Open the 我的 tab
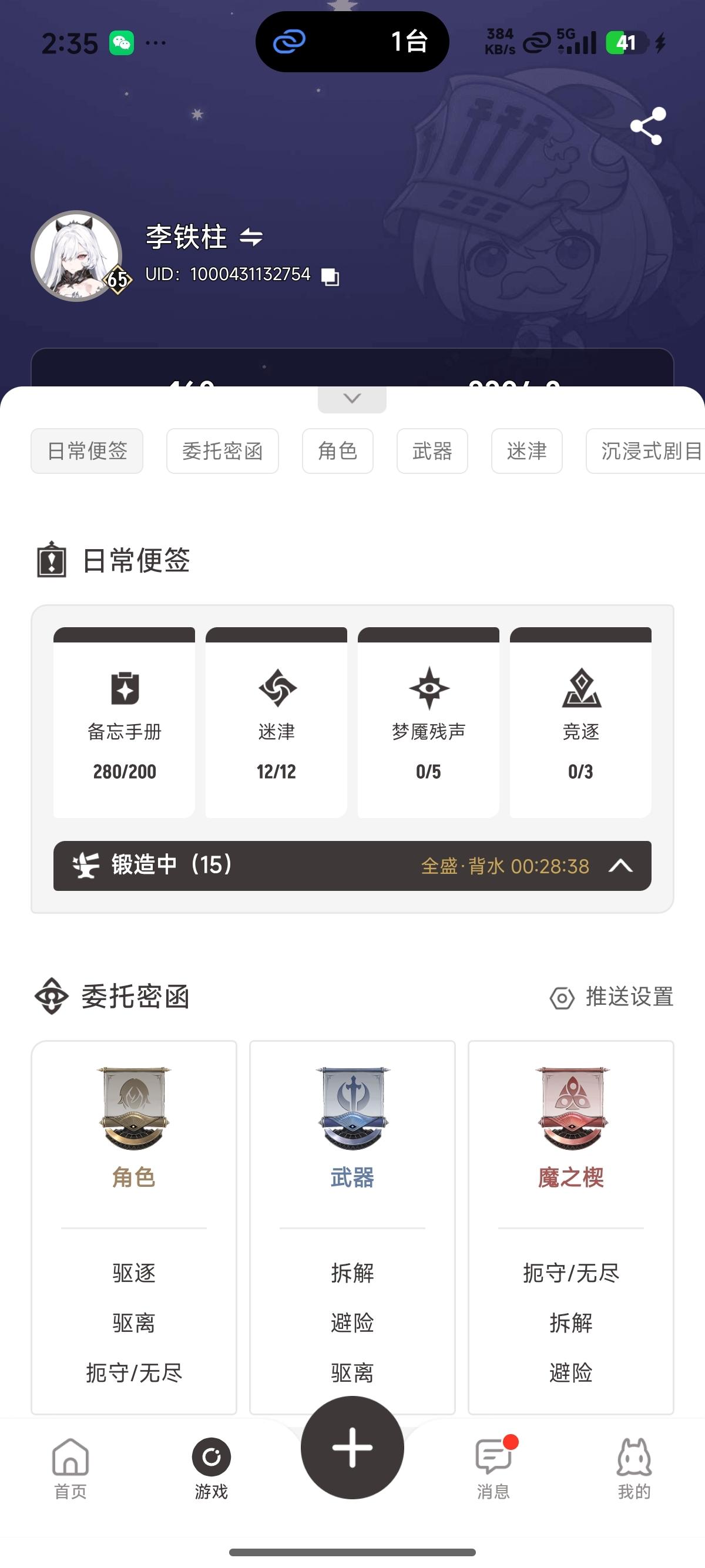 (x=634, y=1468)
